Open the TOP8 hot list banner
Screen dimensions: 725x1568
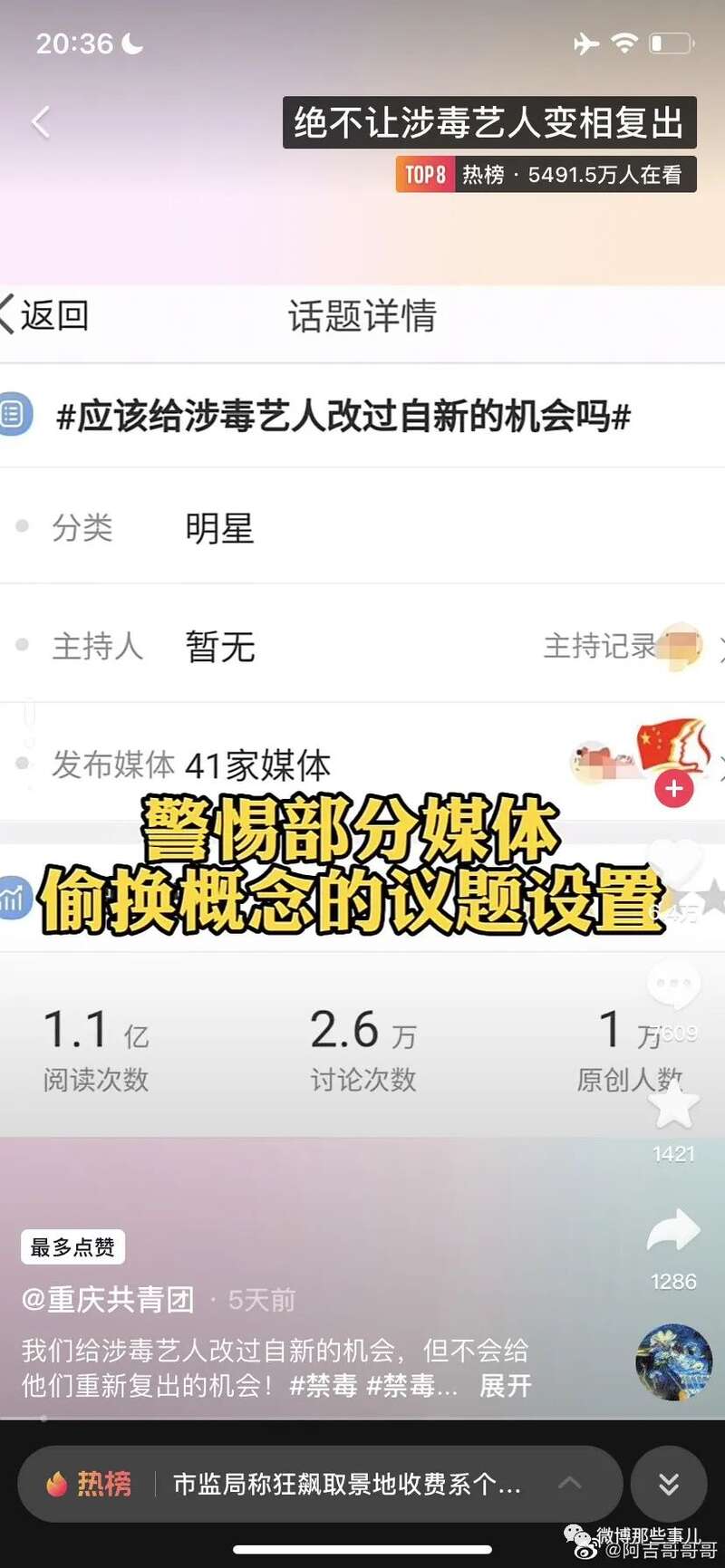click(x=546, y=175)
